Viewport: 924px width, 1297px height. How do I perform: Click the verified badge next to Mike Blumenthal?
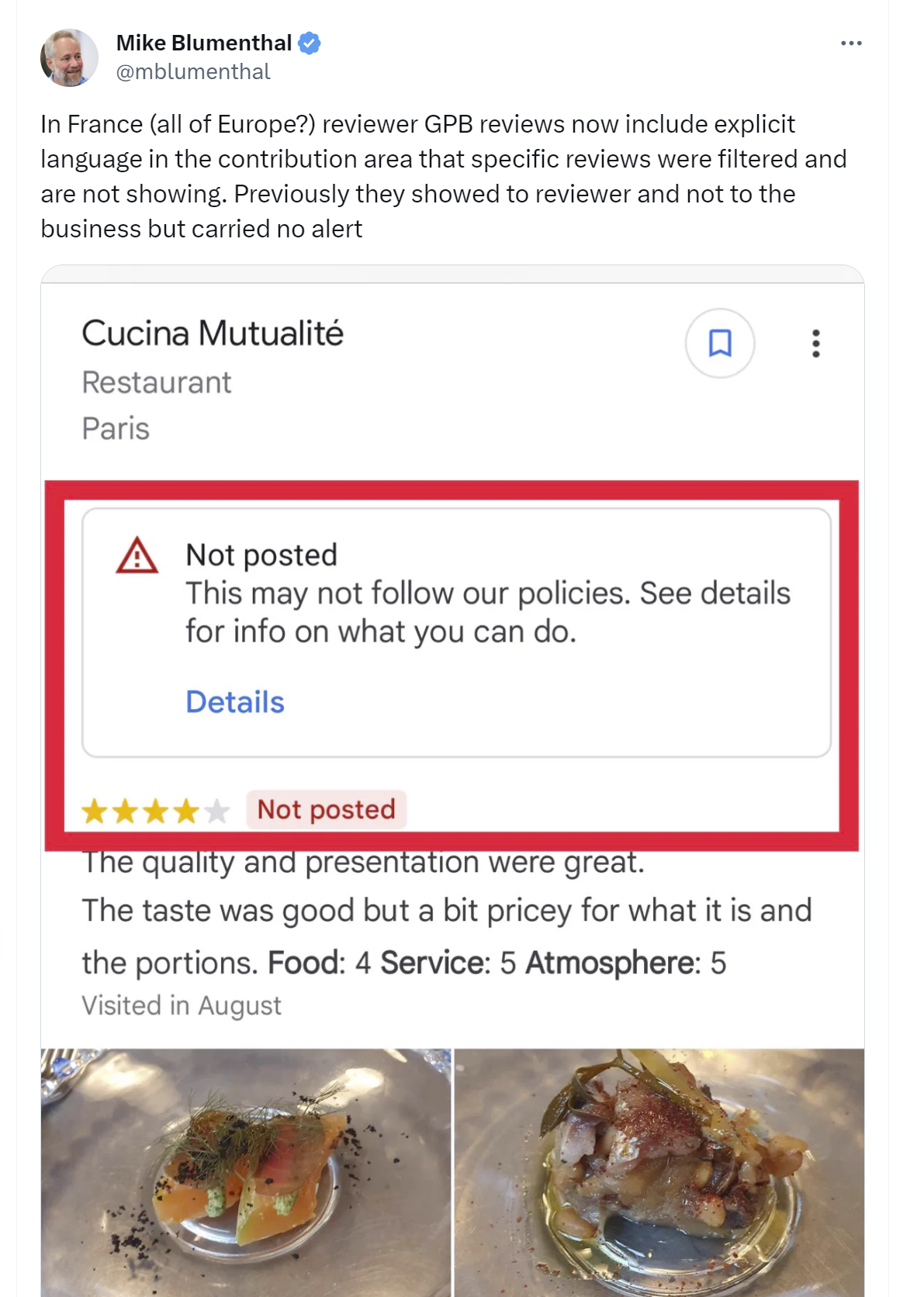(x=308, y=43)
